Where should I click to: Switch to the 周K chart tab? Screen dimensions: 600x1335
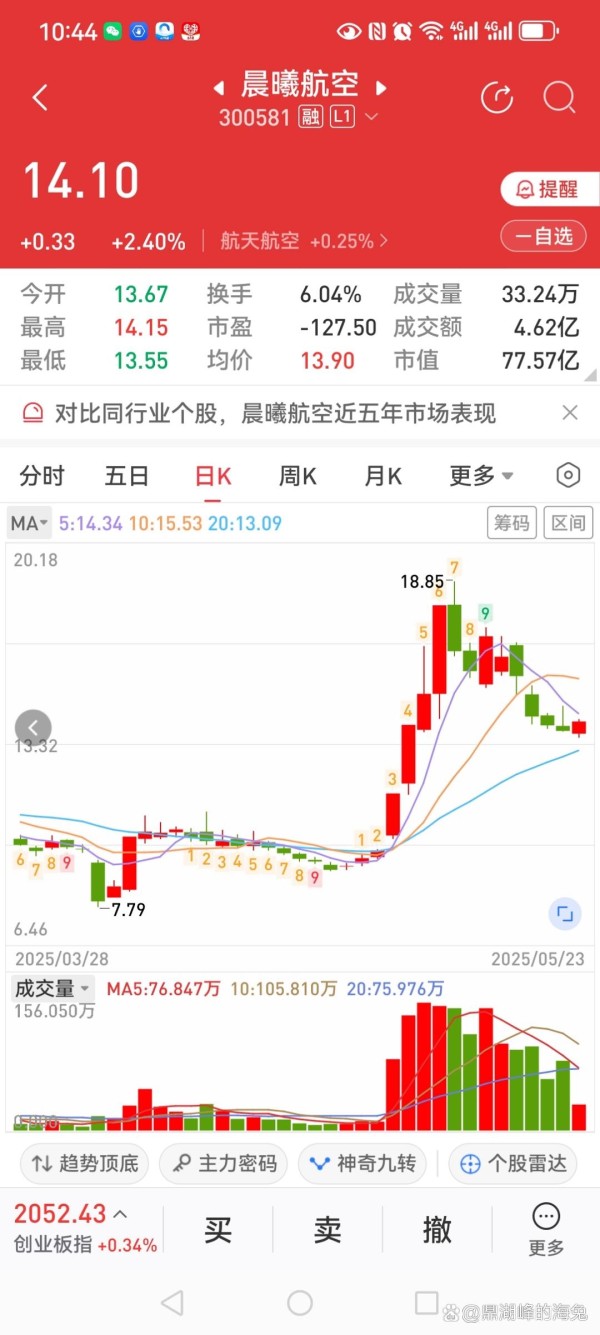[x=297, y=476]
